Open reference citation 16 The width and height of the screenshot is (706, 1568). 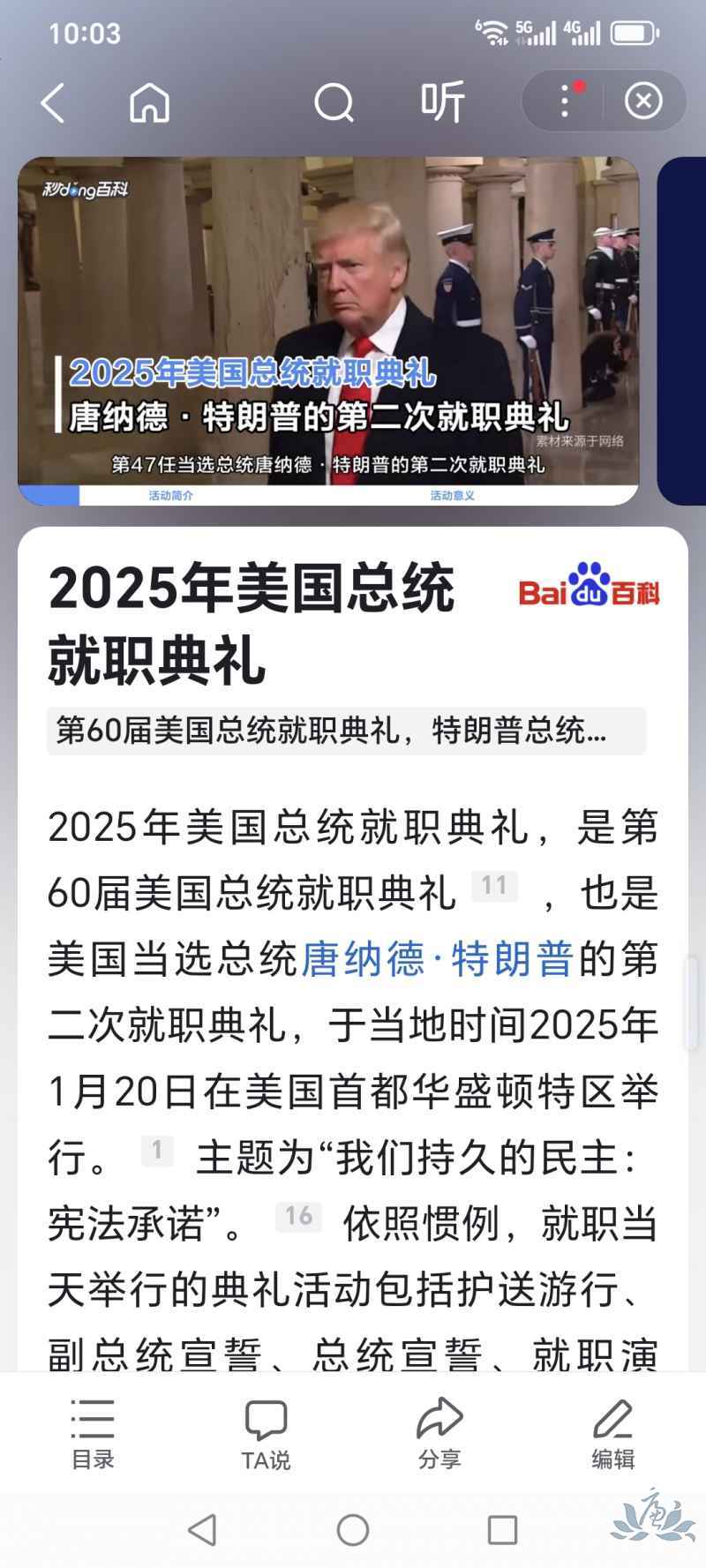click(298, 1217)
